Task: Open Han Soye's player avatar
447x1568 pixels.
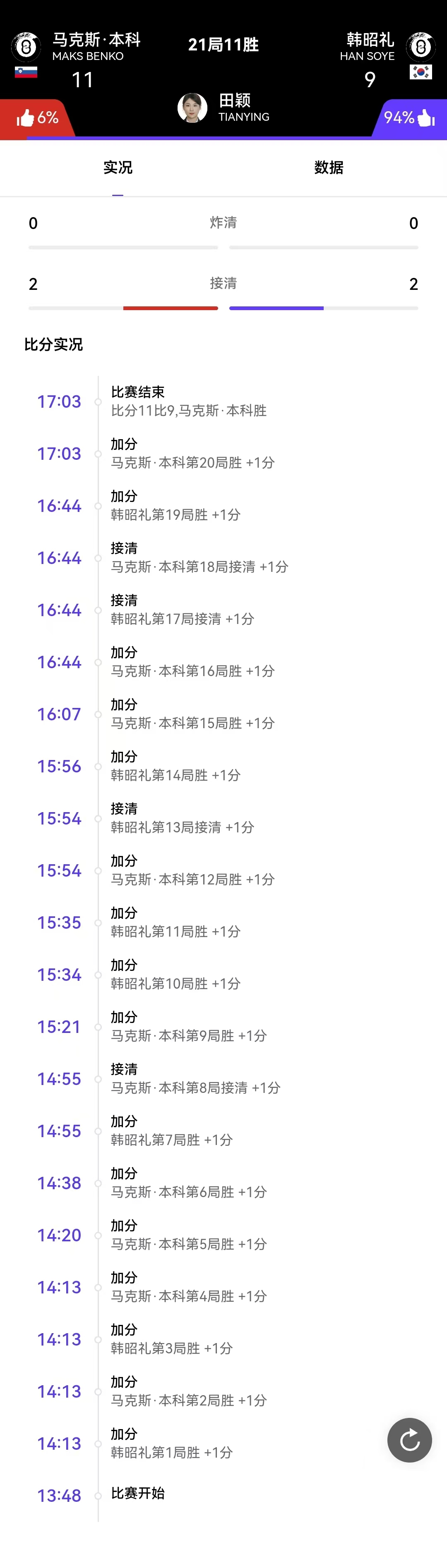Action: [x=421, y=47]
